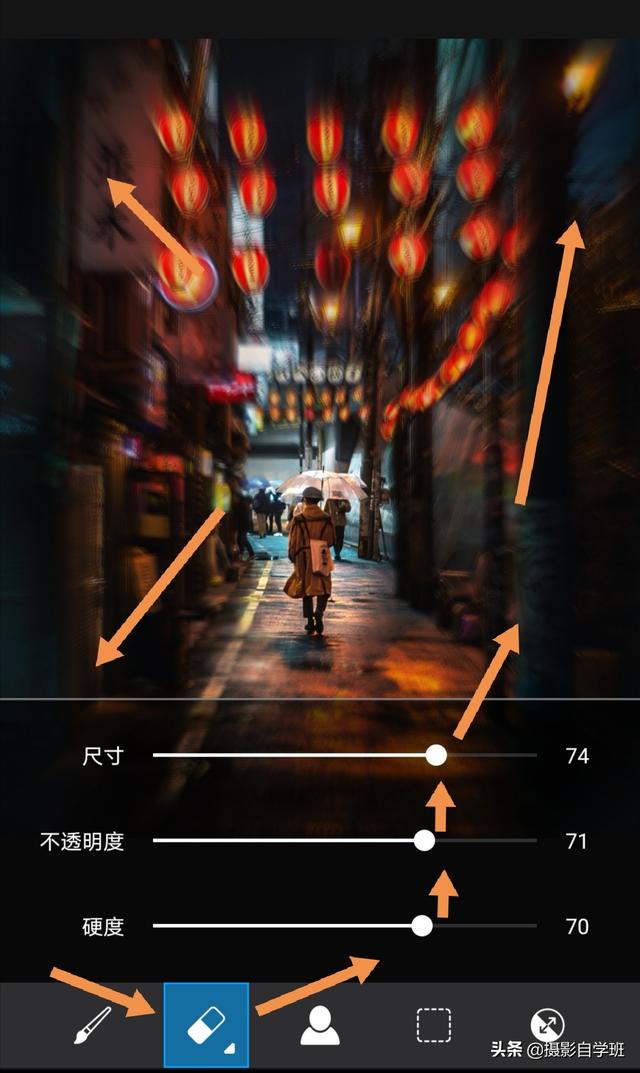640x1073 pixels.
Task: Tap the invert mask icon
Action: coord(547,1024)
